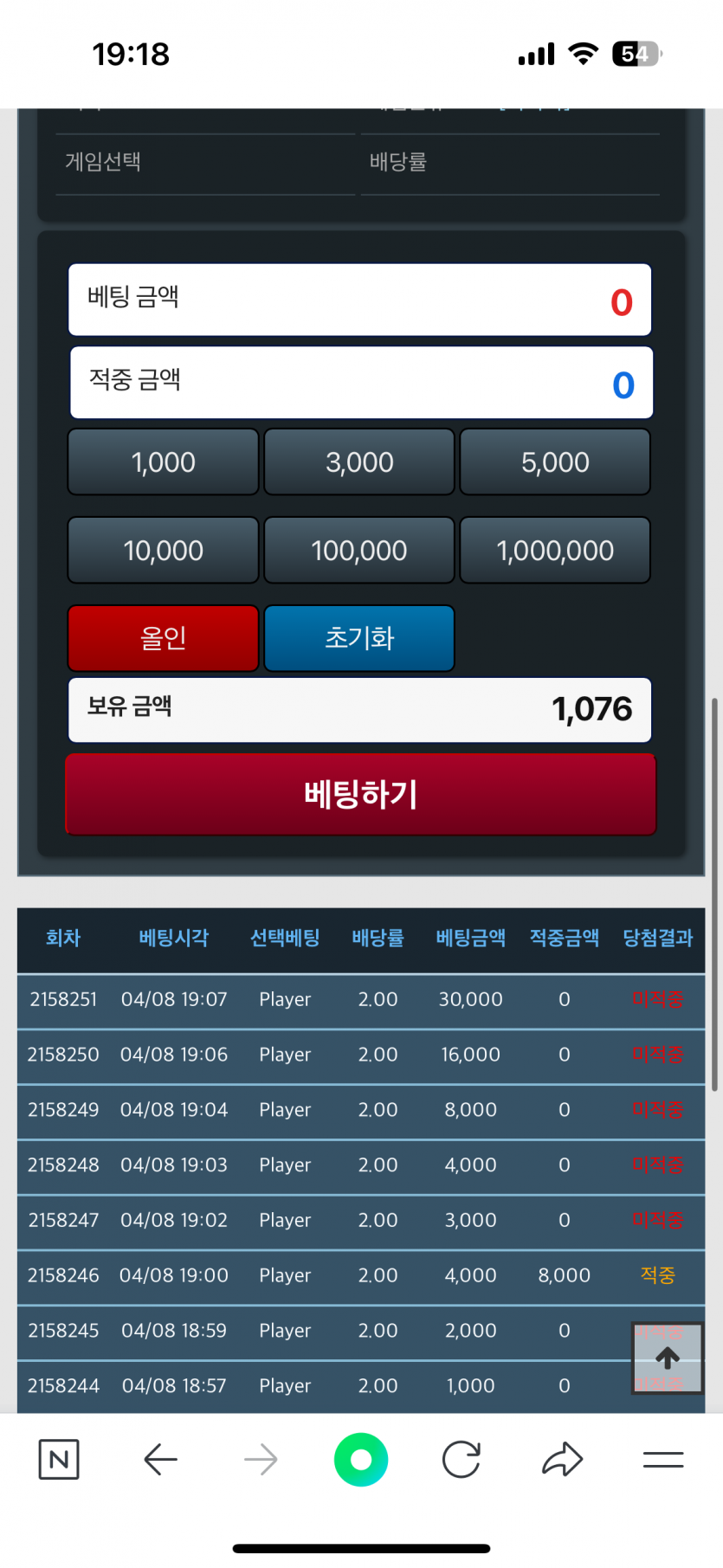Jump to top with the up arrow
This screenshot has height=1568, width=723.
[x=667, y=1358]
